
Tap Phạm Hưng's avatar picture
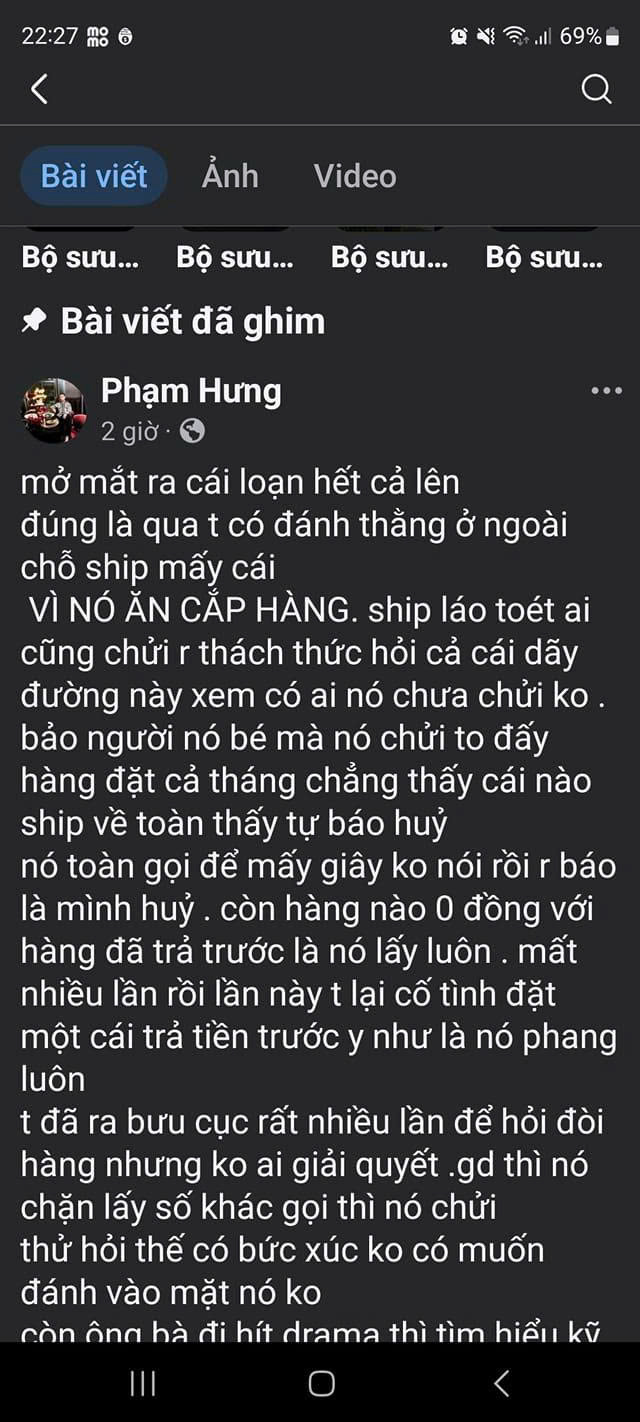(x=54, y=410)
